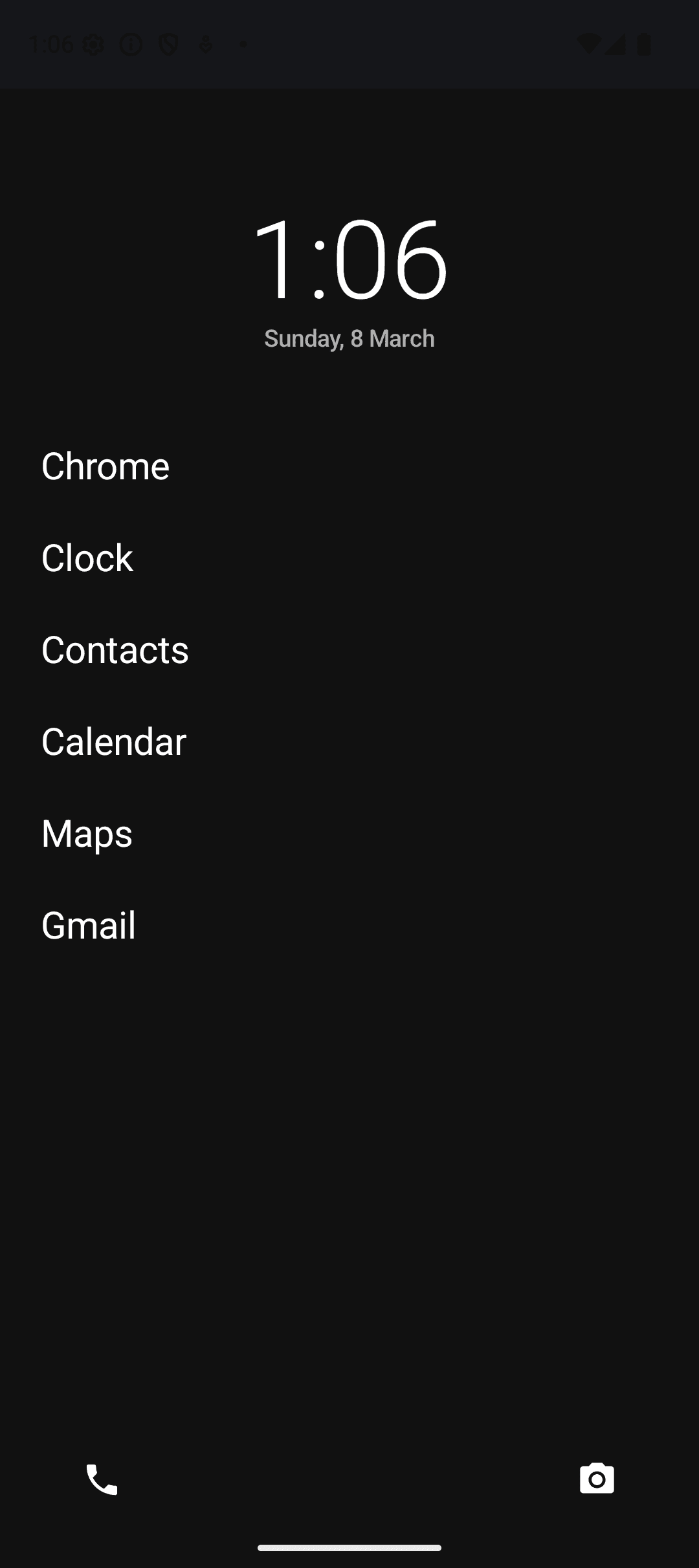This screenshot has width=699, height=1568.
Task: Open the Chrome notification shortcut
Action: click(105, 466)
